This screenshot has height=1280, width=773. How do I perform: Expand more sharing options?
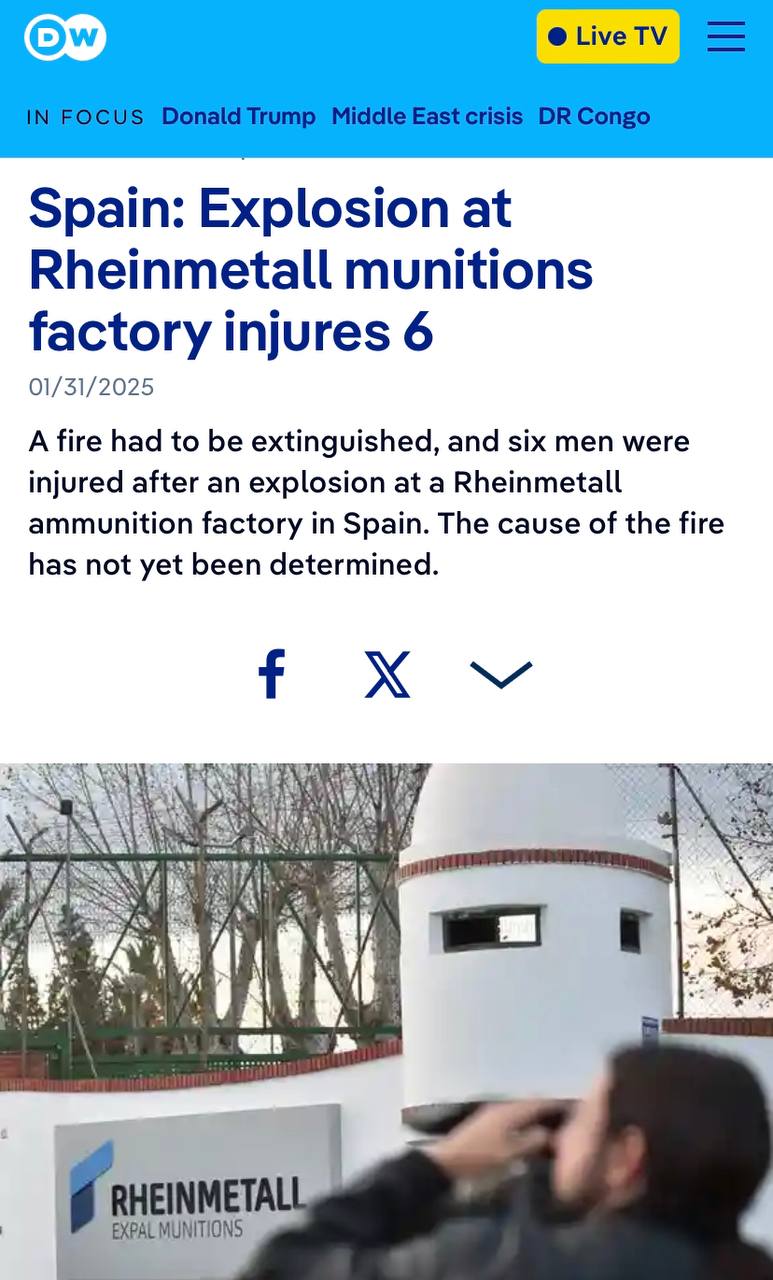[x=501, y=674]
